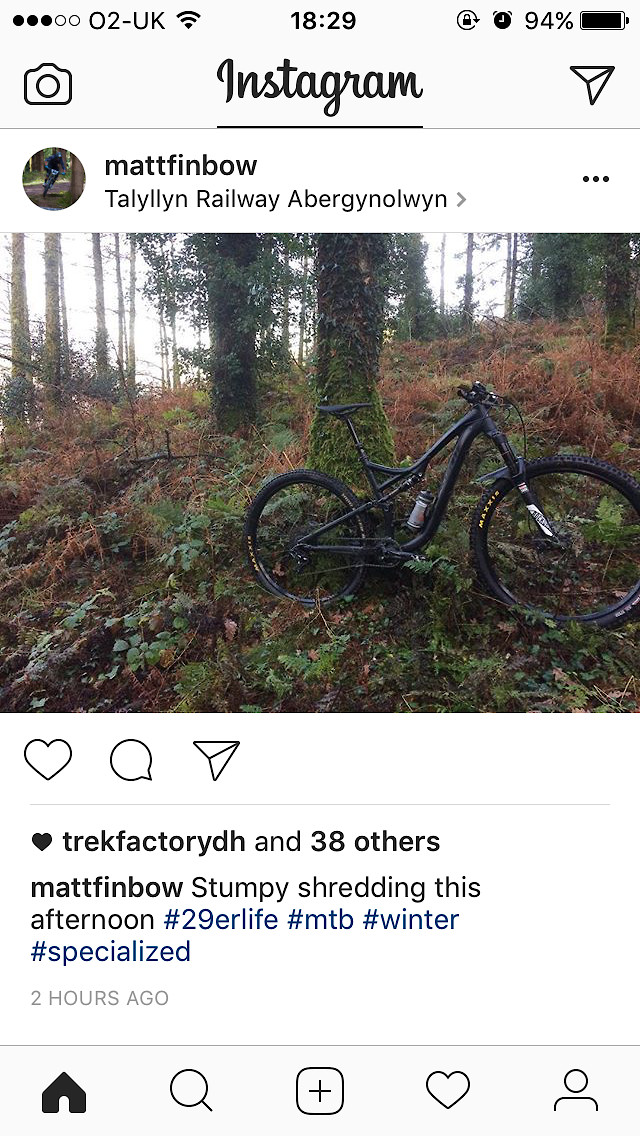Open direct messages paper plane in header
Screen dimensions: 640x1136
click(x=591, y=84)
